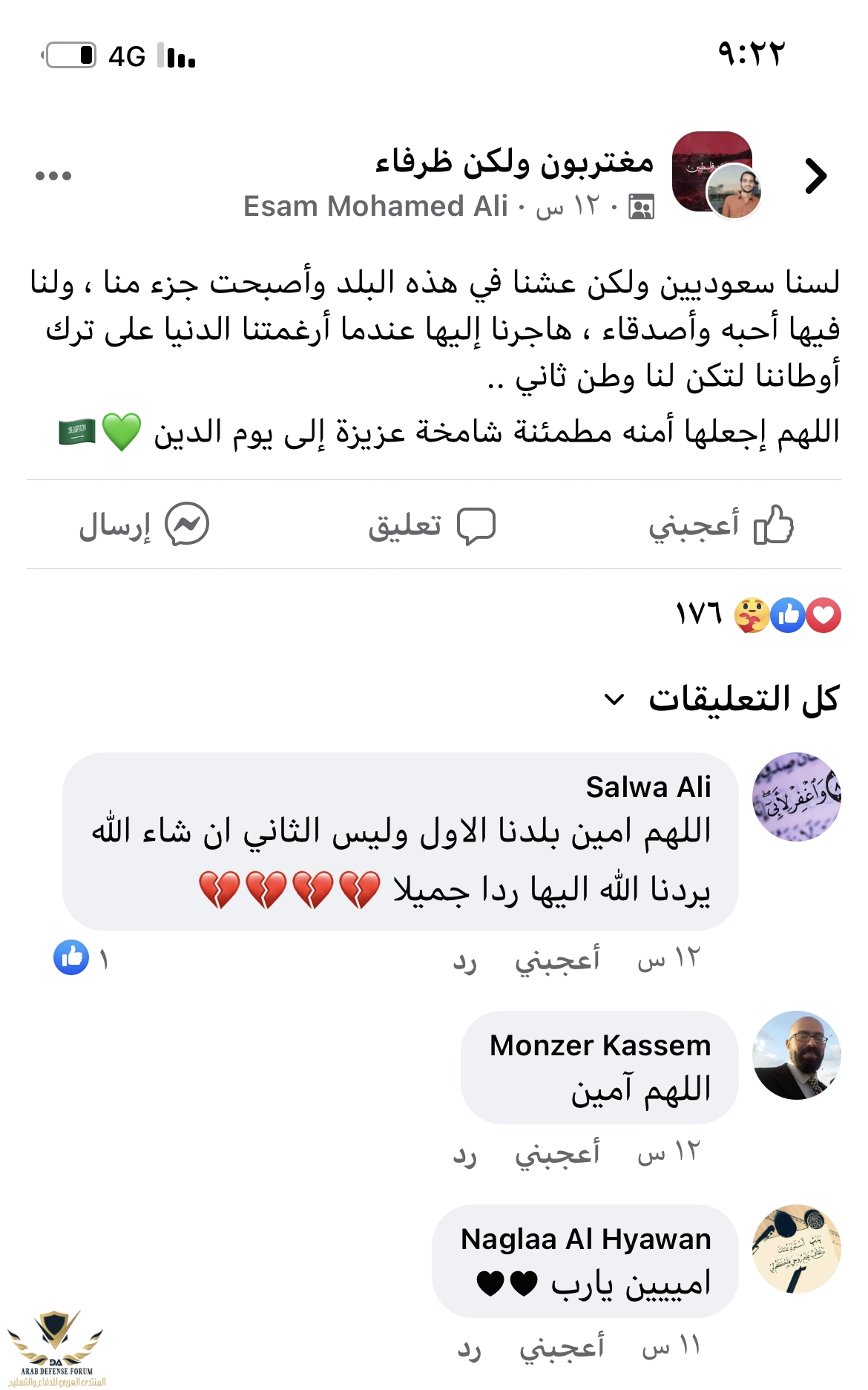This screenshot has height=1390, width=868.
Task: Open Naglaa Al Hyawan's profile picture
Action: 796,1248
